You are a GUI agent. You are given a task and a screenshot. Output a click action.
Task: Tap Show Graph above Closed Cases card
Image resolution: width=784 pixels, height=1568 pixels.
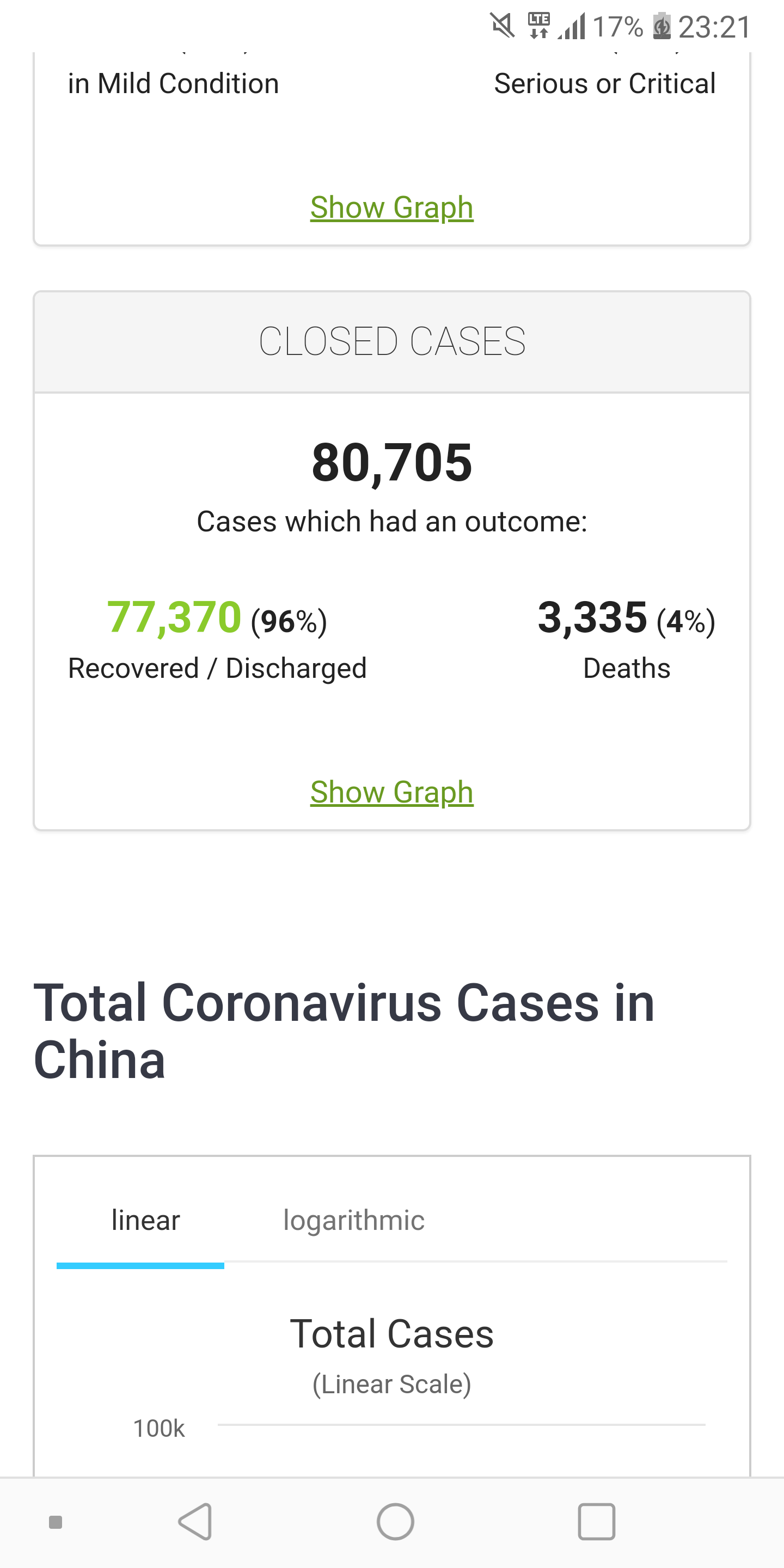pos(391,207)
